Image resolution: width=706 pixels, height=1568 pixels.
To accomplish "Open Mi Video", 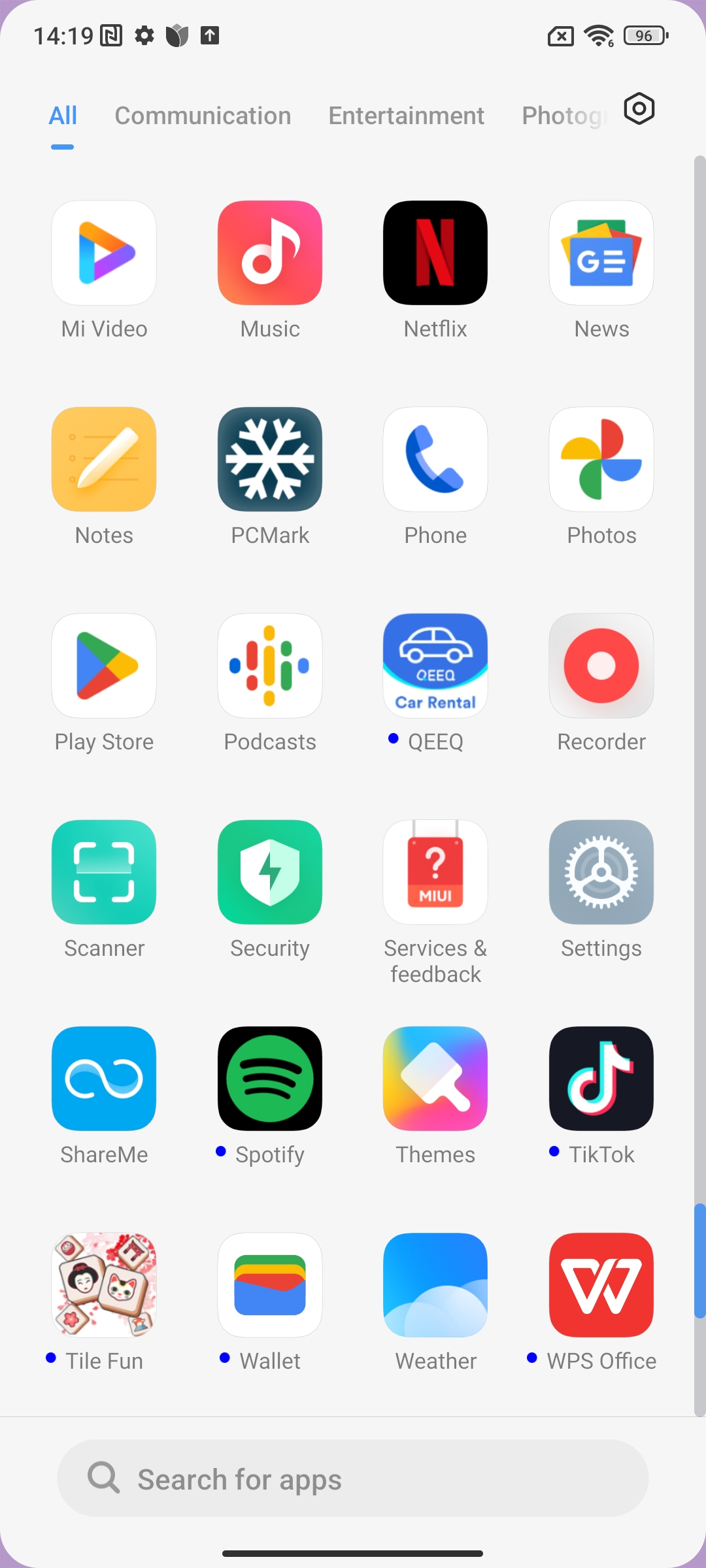I will [x=104, y=253].
